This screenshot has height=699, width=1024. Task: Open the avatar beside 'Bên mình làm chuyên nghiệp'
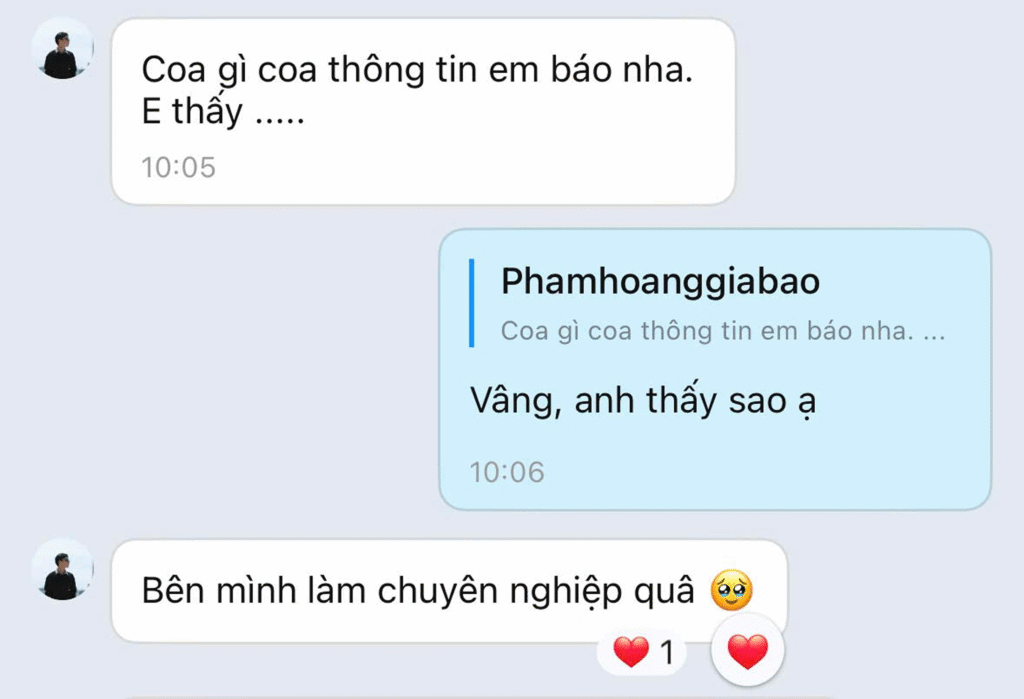(61, 572)
